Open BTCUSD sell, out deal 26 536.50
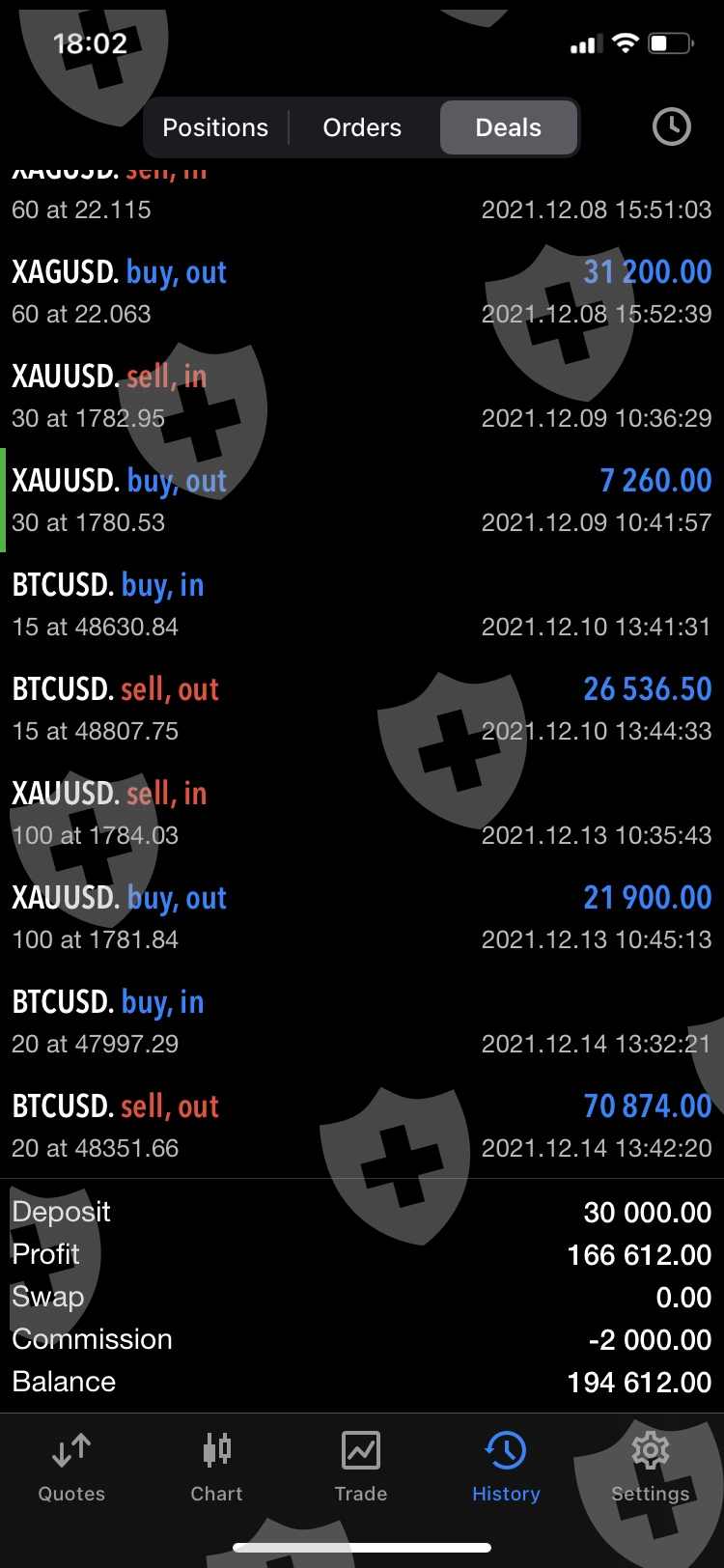The width and height of the screenshot is (724, 1568). (362, 709)
